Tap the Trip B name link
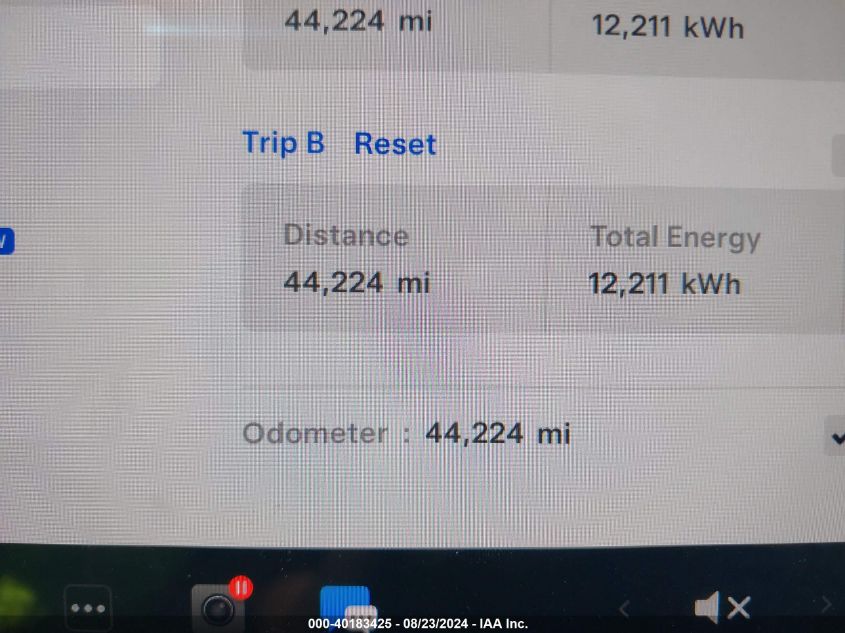Screen dimensions: 845x633 click(x=283, y=143)
